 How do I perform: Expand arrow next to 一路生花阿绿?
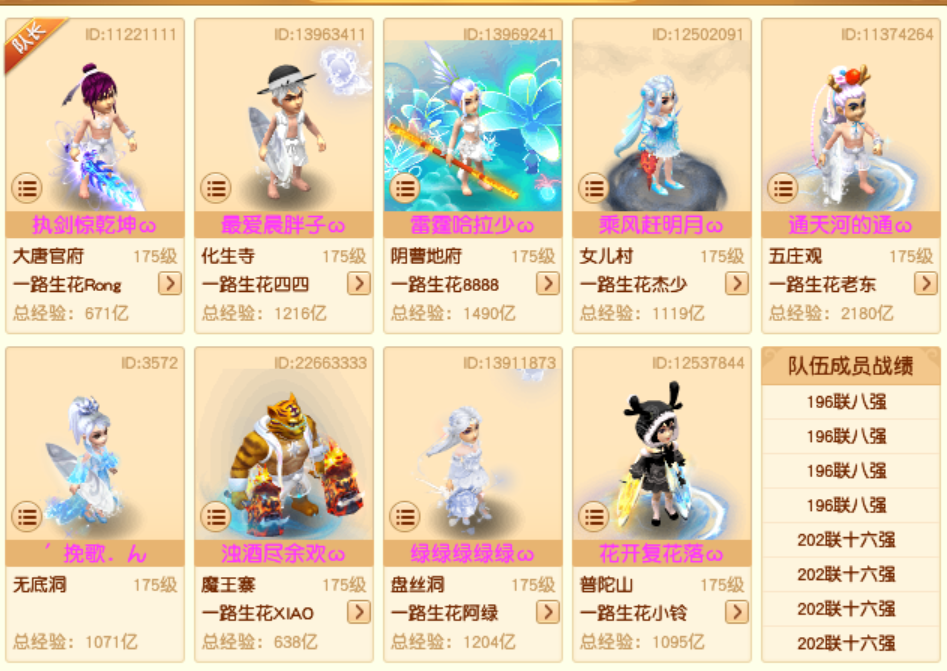pyautogui.click(x=548, y=612)
